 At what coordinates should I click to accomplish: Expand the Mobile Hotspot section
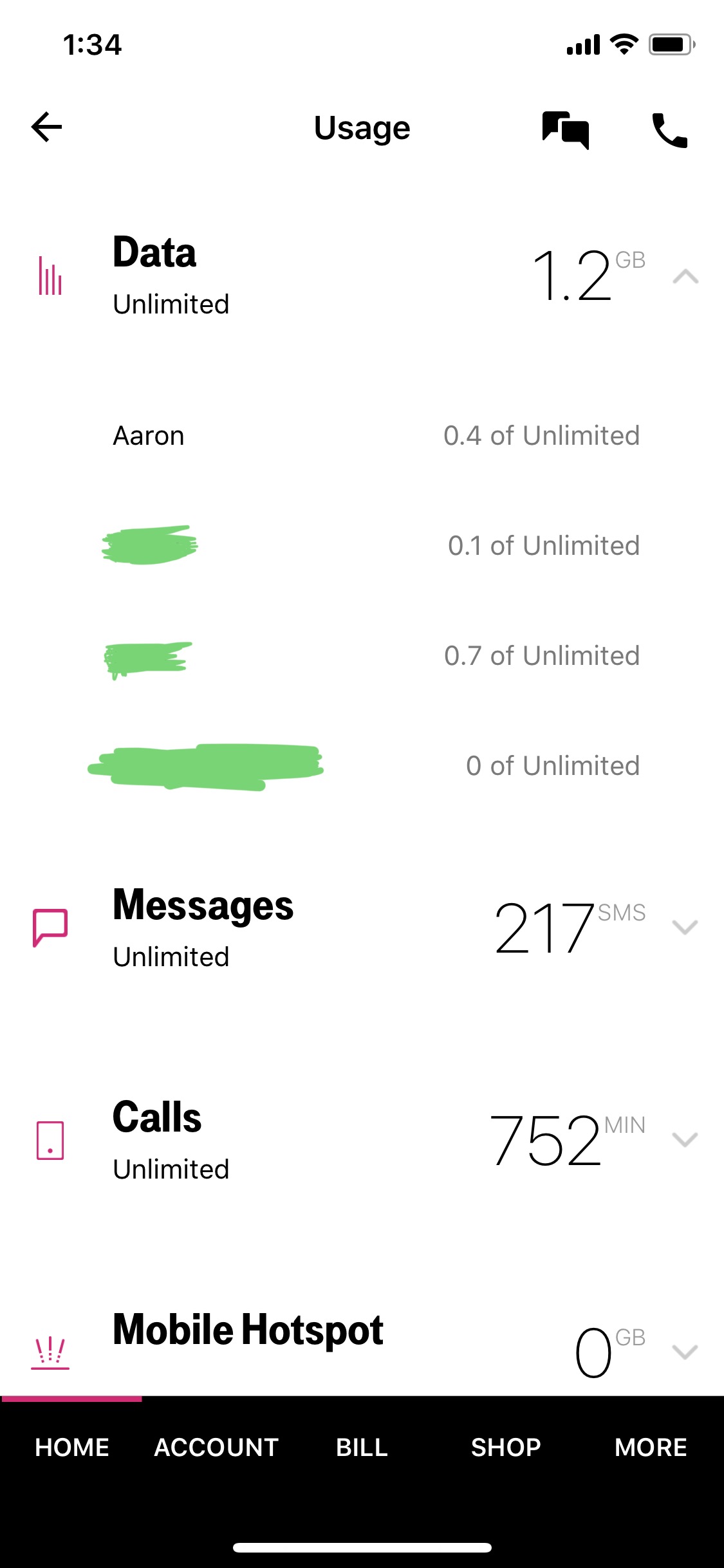[x=685, y=1352]
